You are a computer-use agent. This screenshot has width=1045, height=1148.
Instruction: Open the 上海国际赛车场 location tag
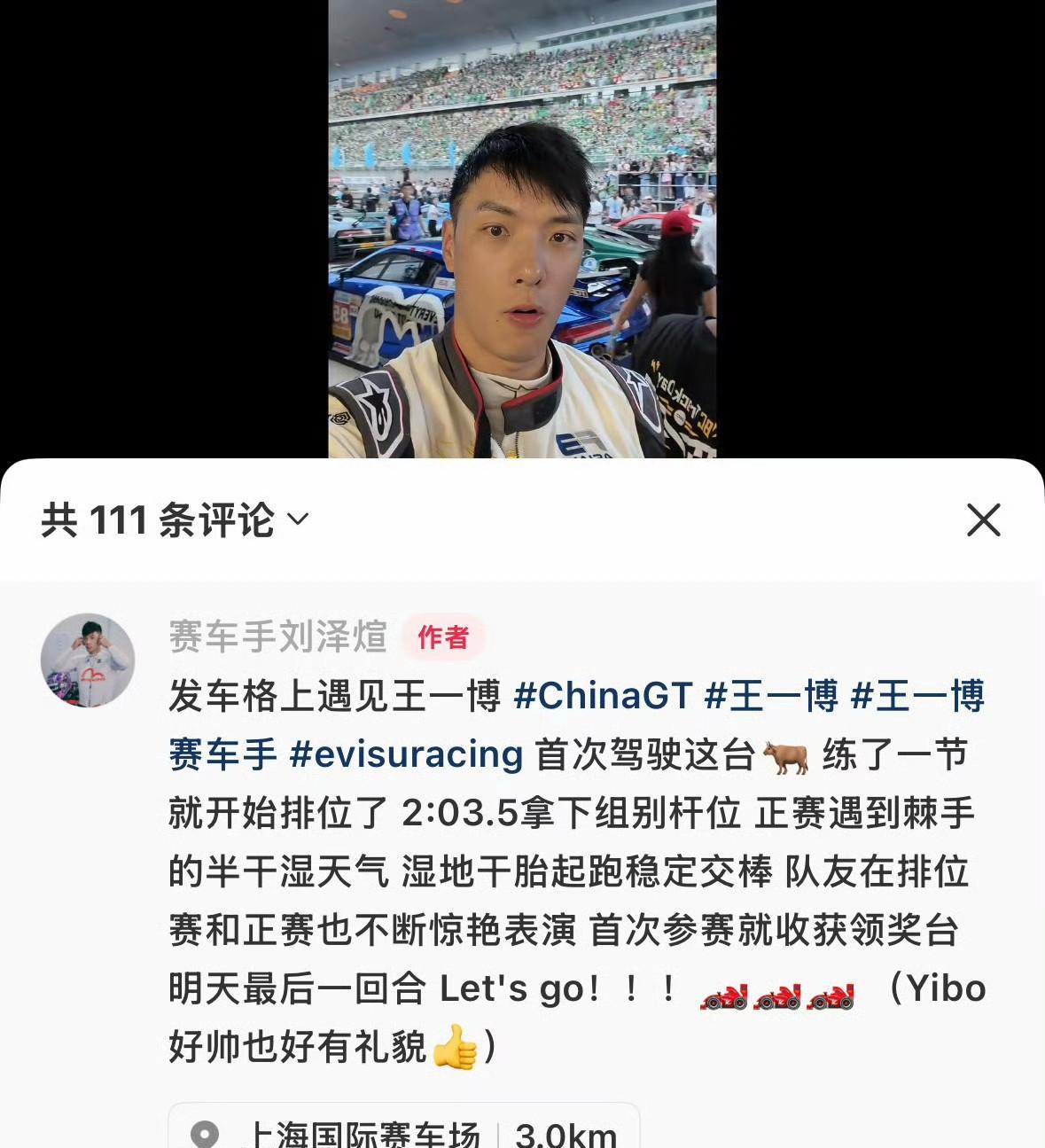[x=363, y=1133]
